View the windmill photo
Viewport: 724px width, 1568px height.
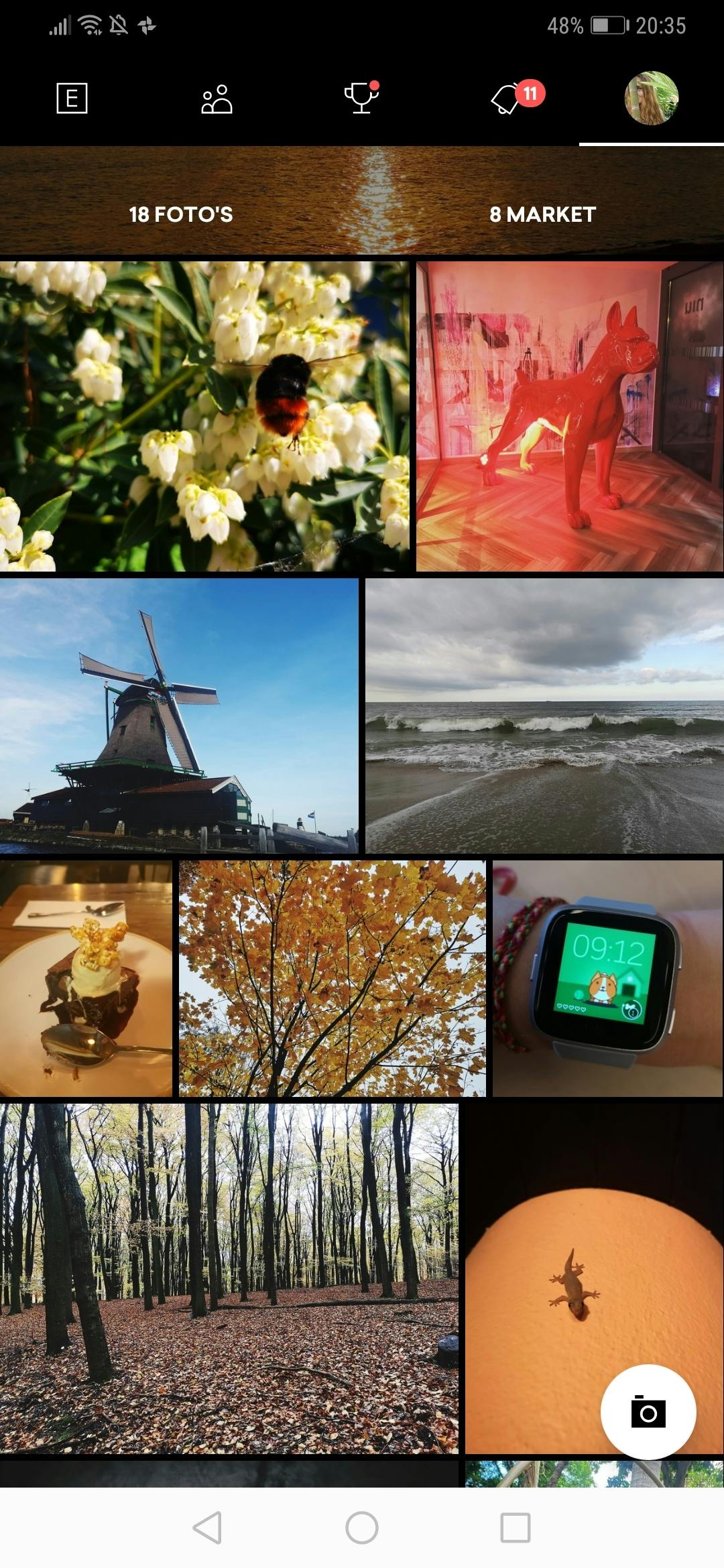coord(179,716)
